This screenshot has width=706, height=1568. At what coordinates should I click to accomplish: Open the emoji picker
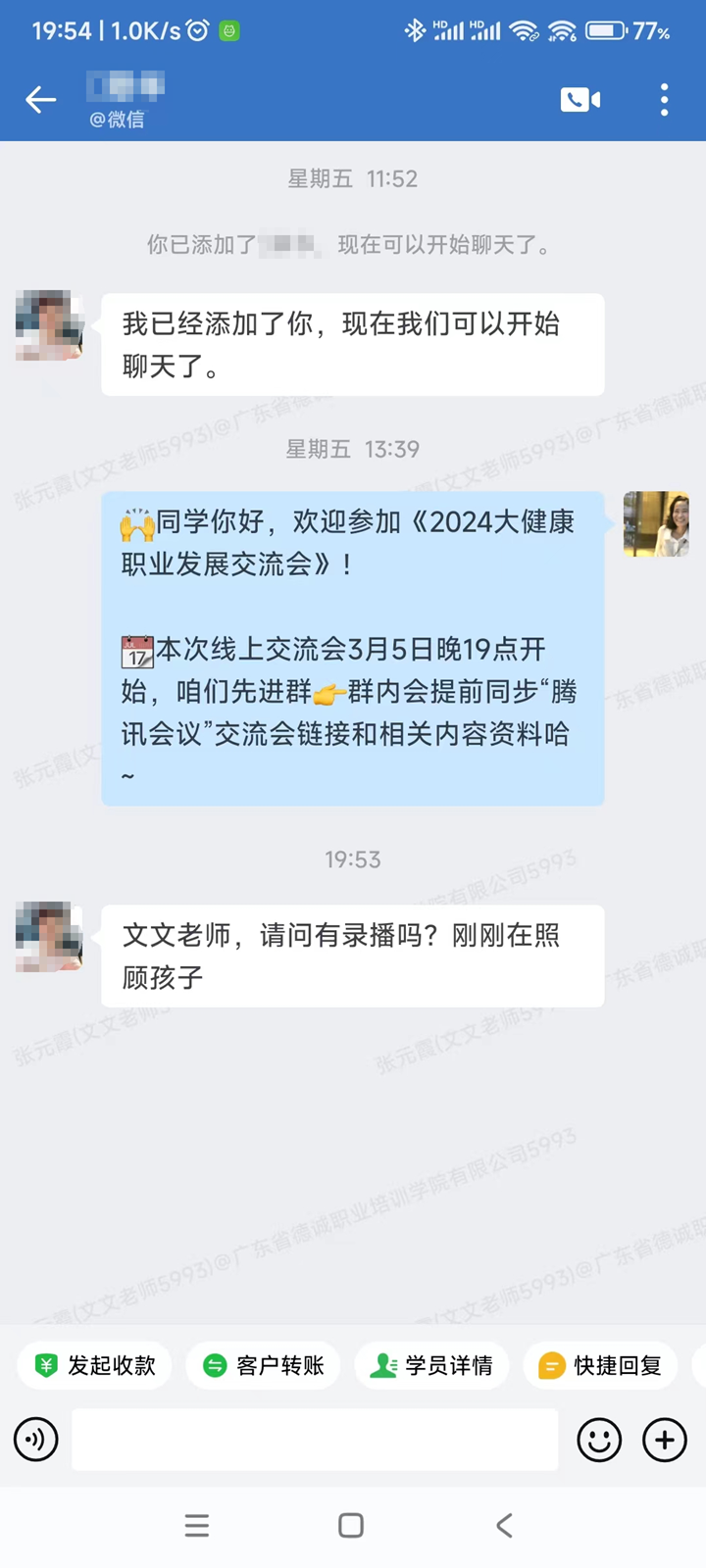click(x=599, y=1440)
